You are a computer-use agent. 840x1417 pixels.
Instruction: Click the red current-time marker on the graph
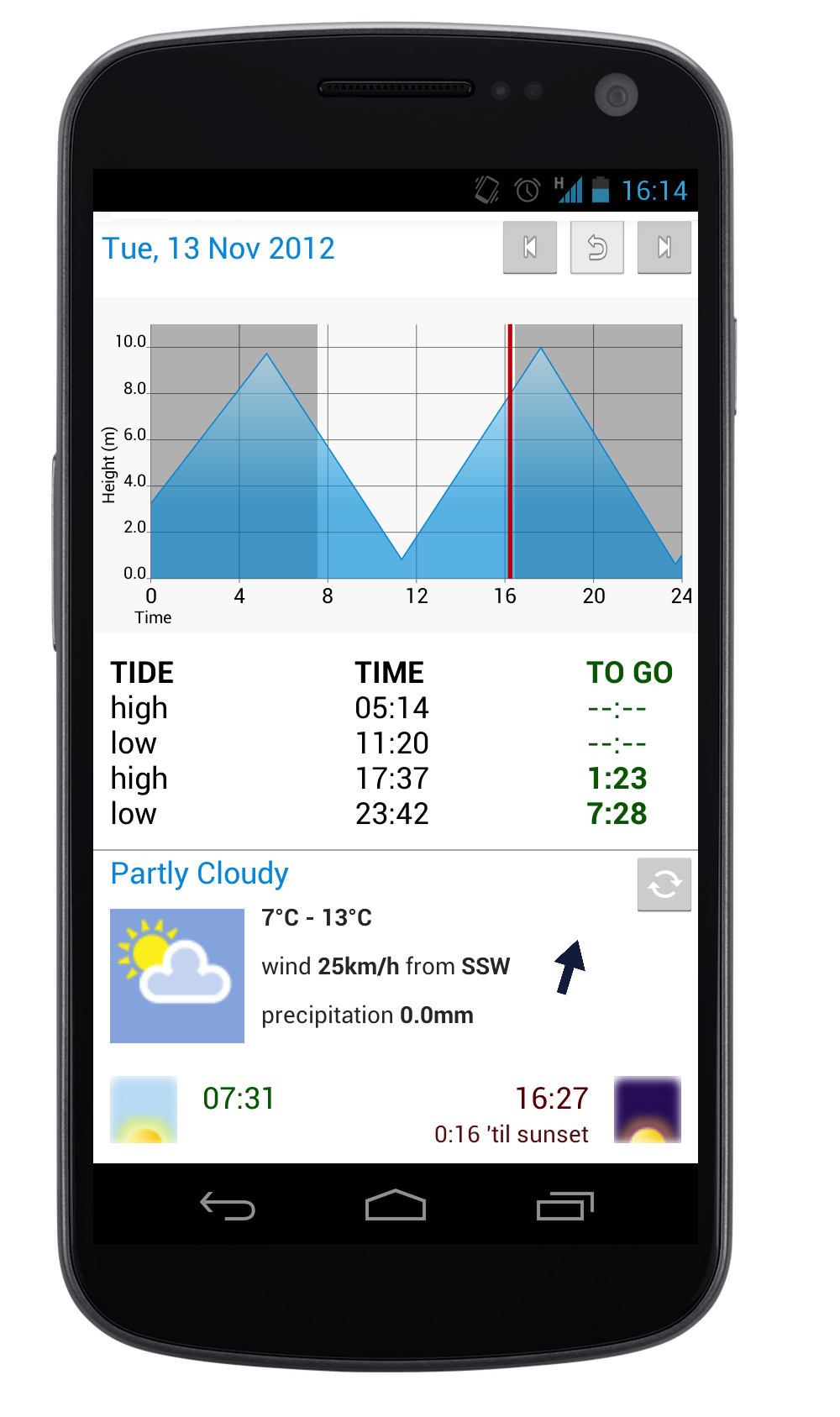(x=512, y=445)
